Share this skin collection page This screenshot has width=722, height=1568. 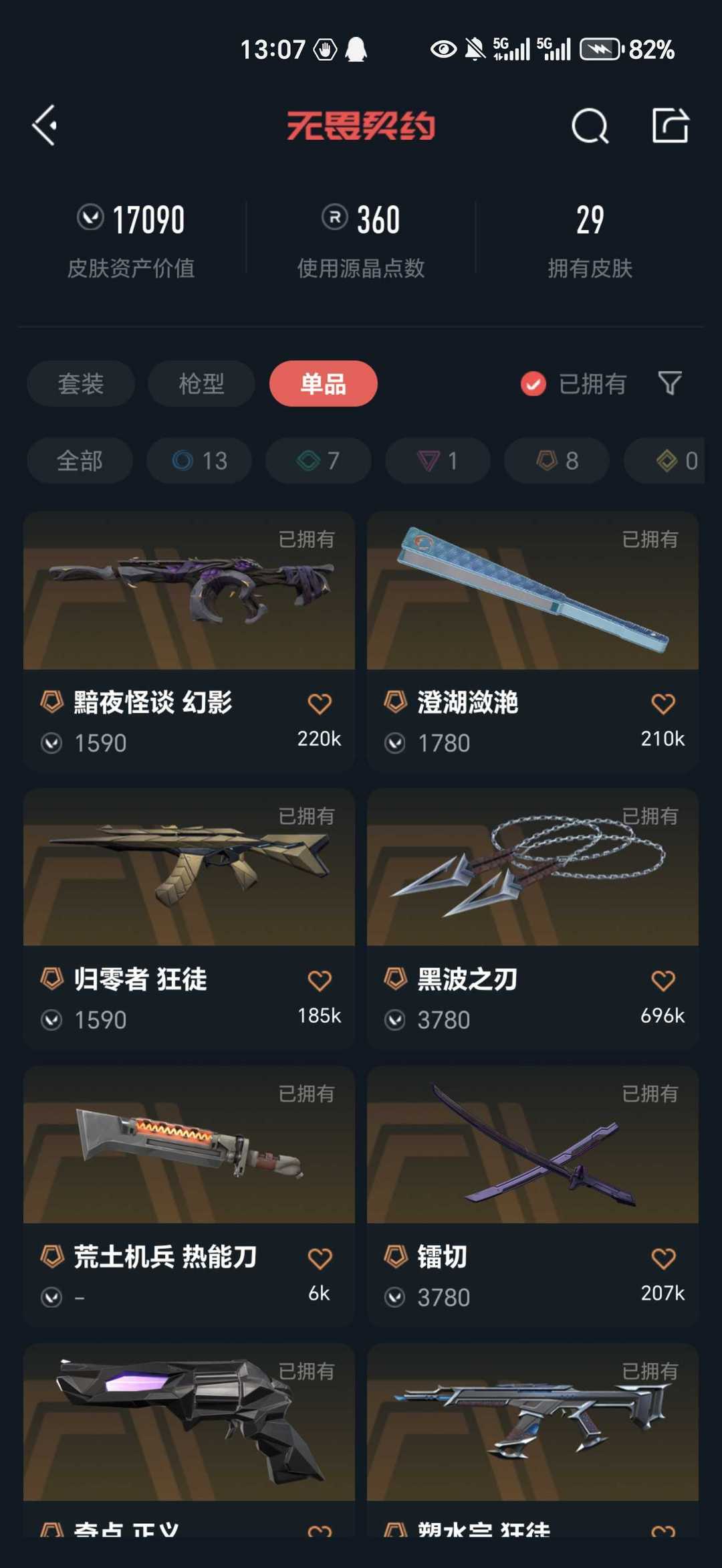[x=670, y=125]
